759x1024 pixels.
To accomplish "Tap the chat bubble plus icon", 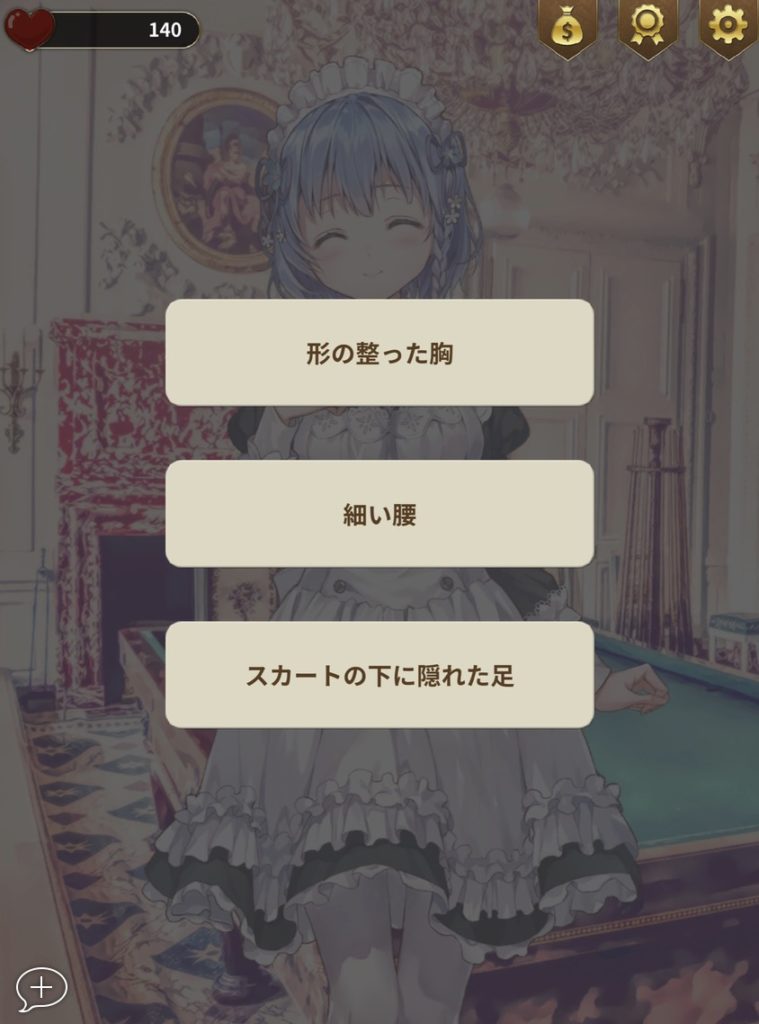I will pyautogui.click(x=41, y=988).
